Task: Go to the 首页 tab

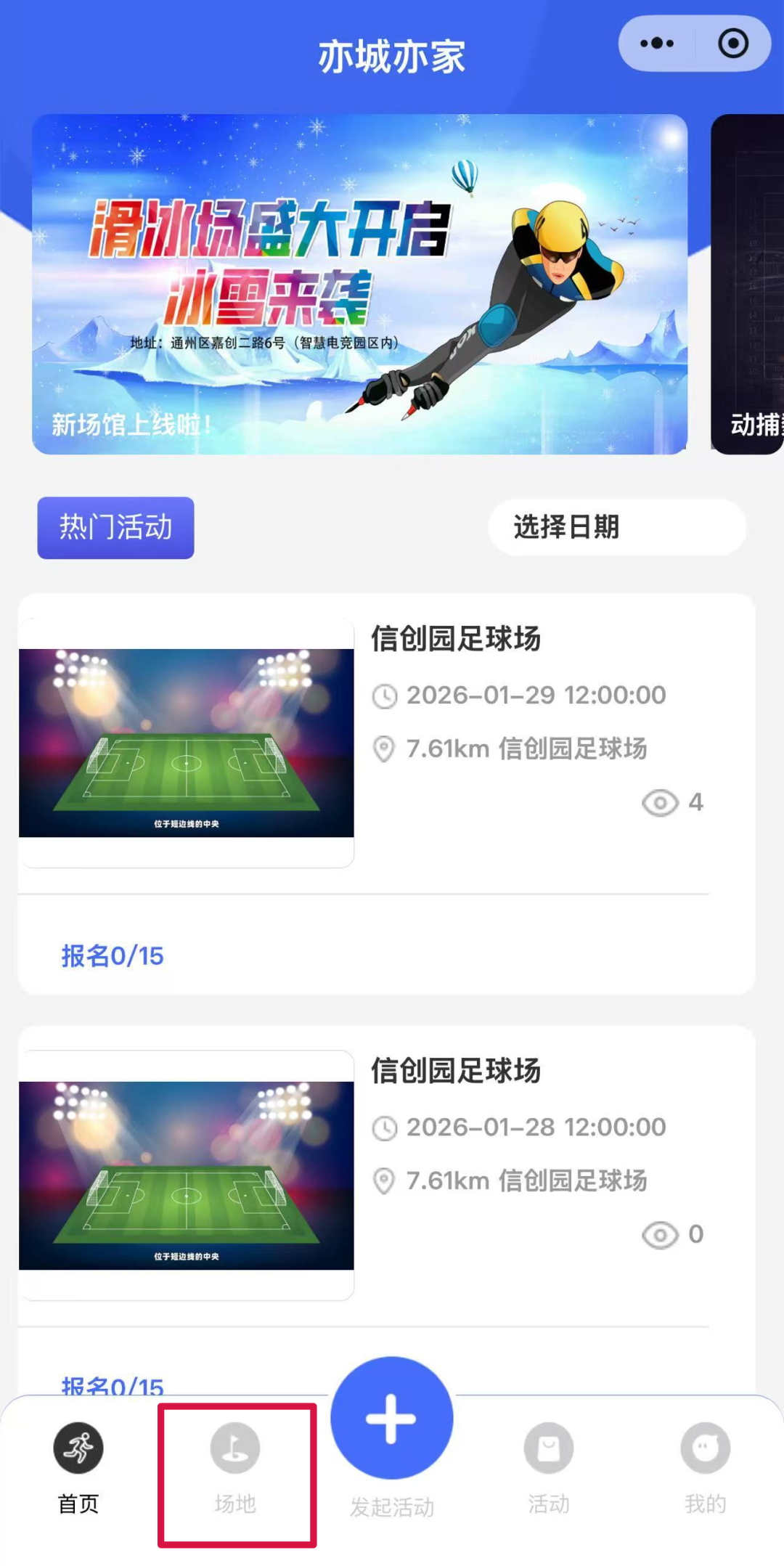Action: [78, 1468]
